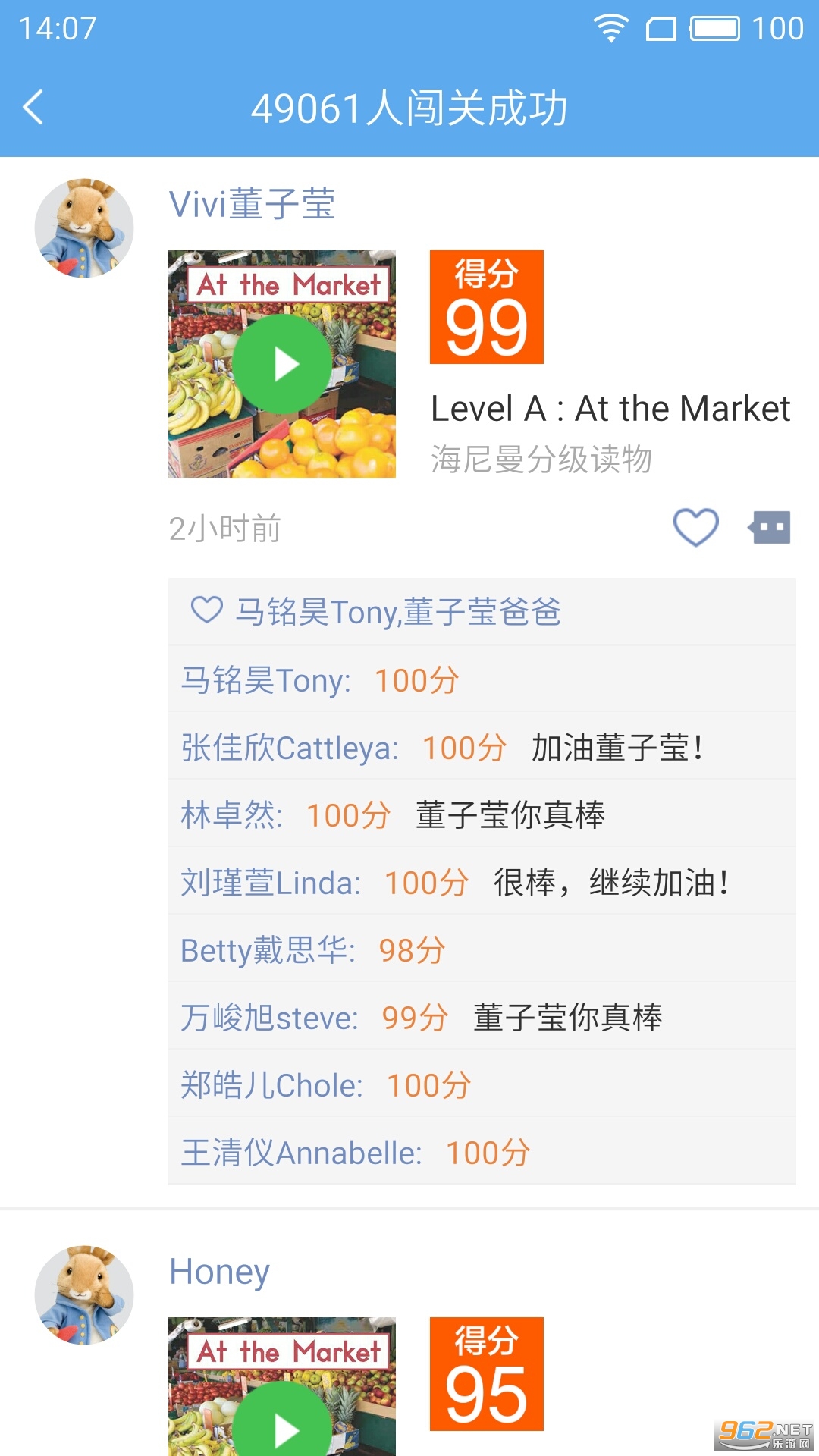This screenshot has width=819, height=1456.
Task: Go back using the top-left arrow
Action: click(33, 107)
